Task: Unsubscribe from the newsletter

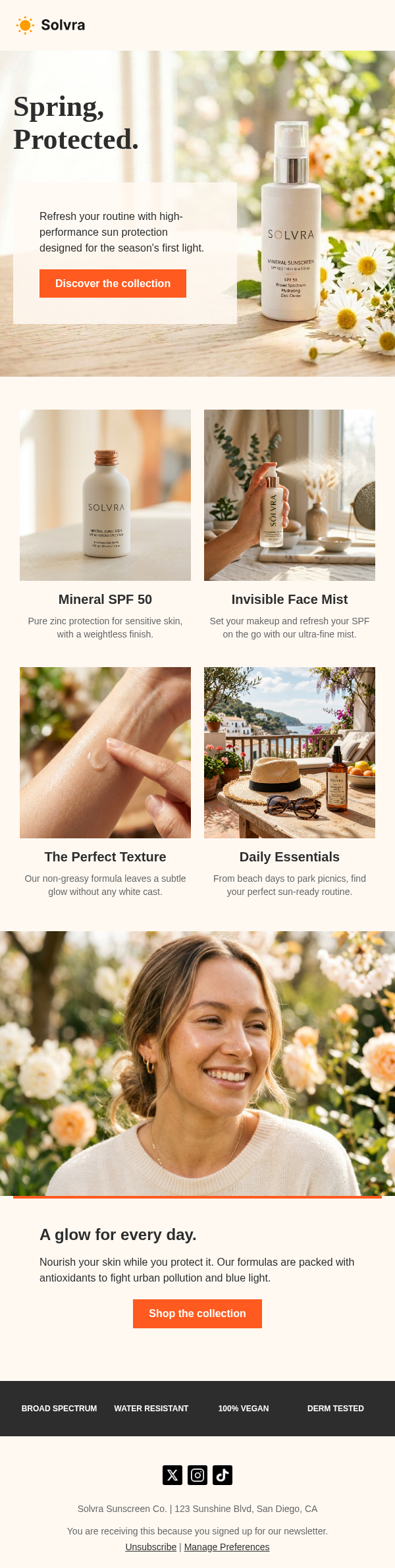Action: (151, 1546)
